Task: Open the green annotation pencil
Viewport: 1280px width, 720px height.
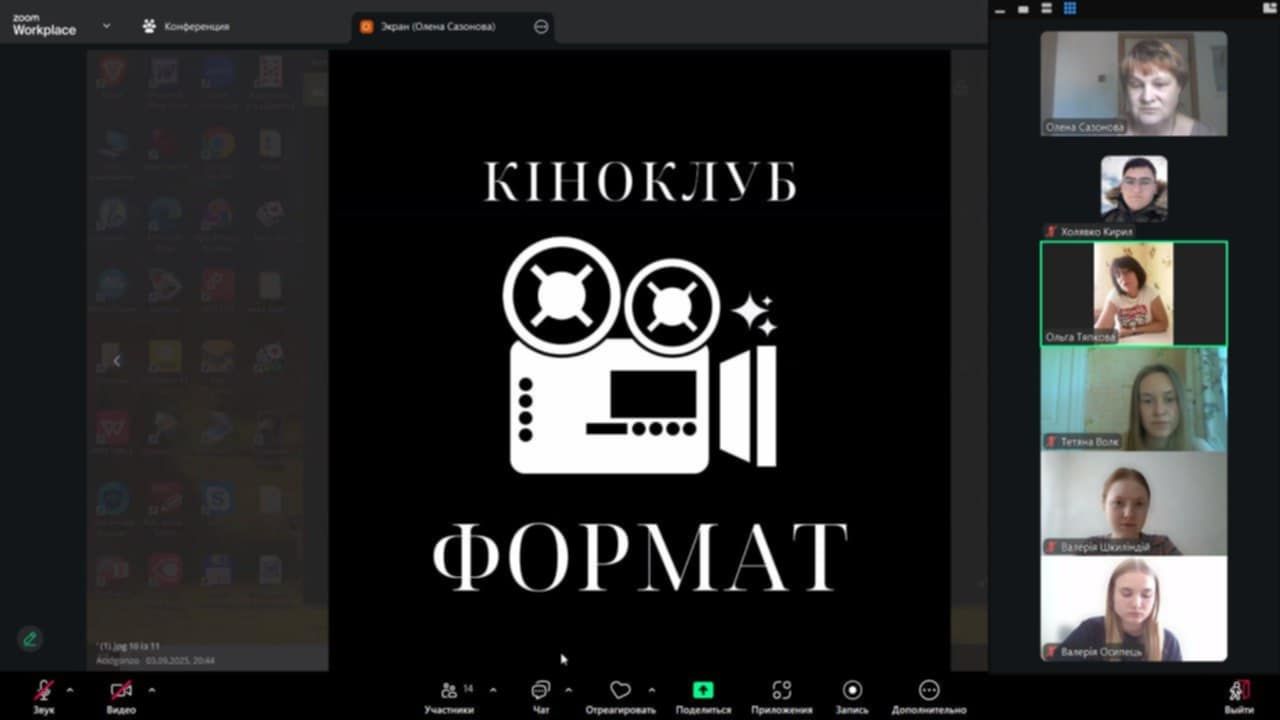Action: point(30,638)
